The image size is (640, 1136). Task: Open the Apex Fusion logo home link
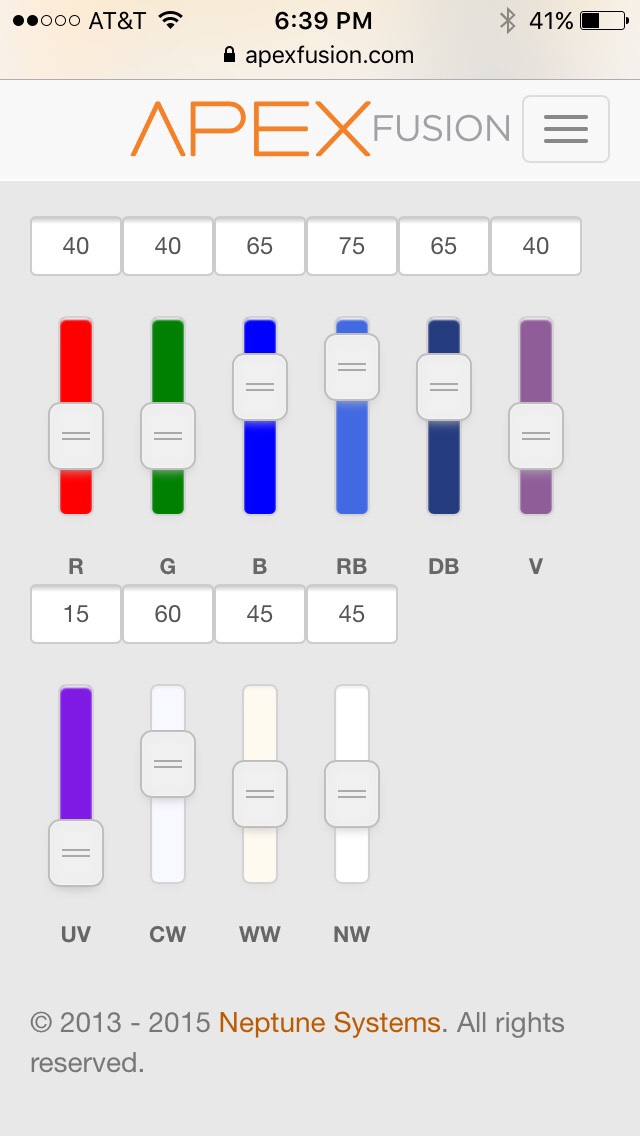320,129
